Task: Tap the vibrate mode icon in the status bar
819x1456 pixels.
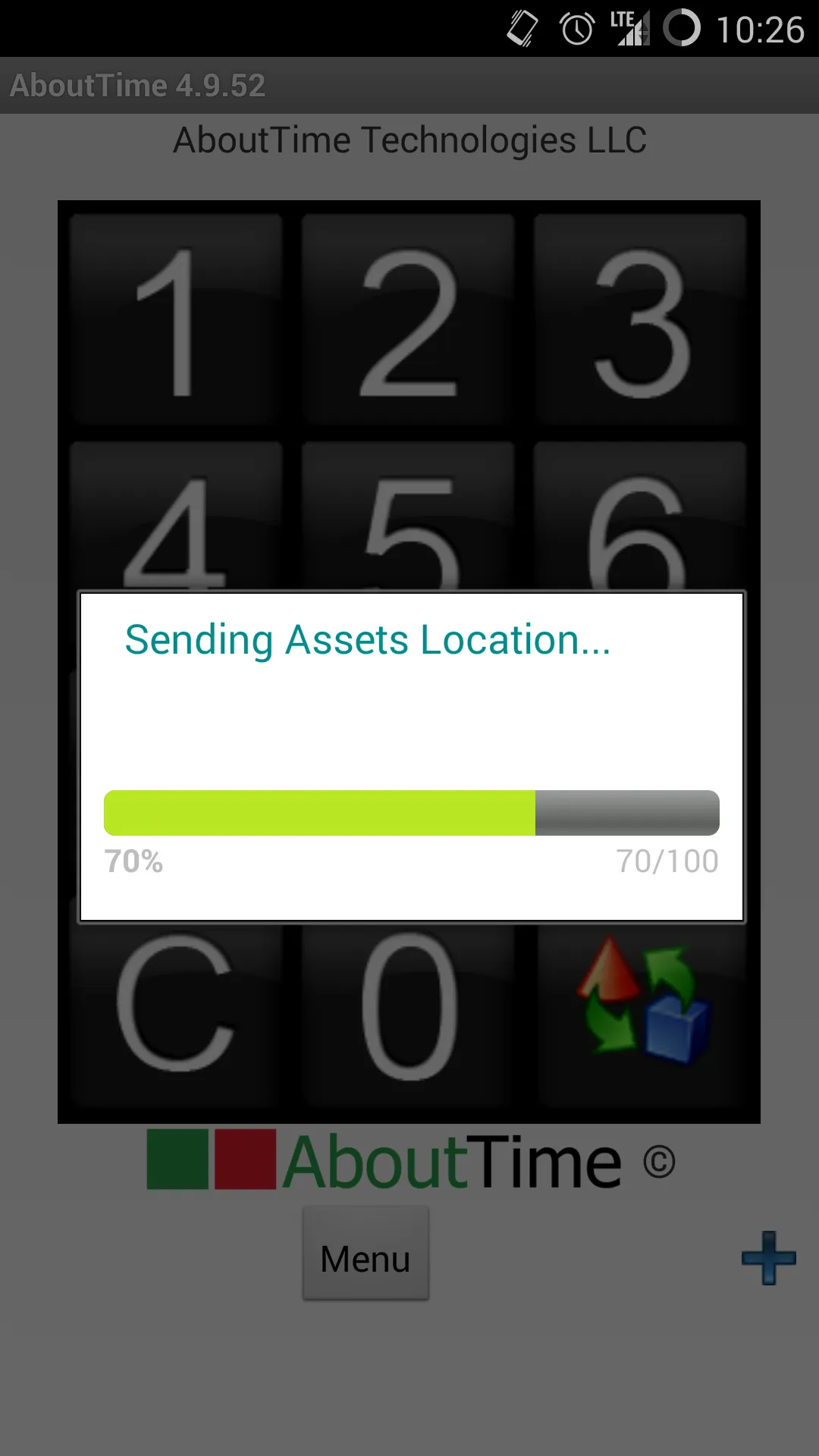Action: click(523, 29)
